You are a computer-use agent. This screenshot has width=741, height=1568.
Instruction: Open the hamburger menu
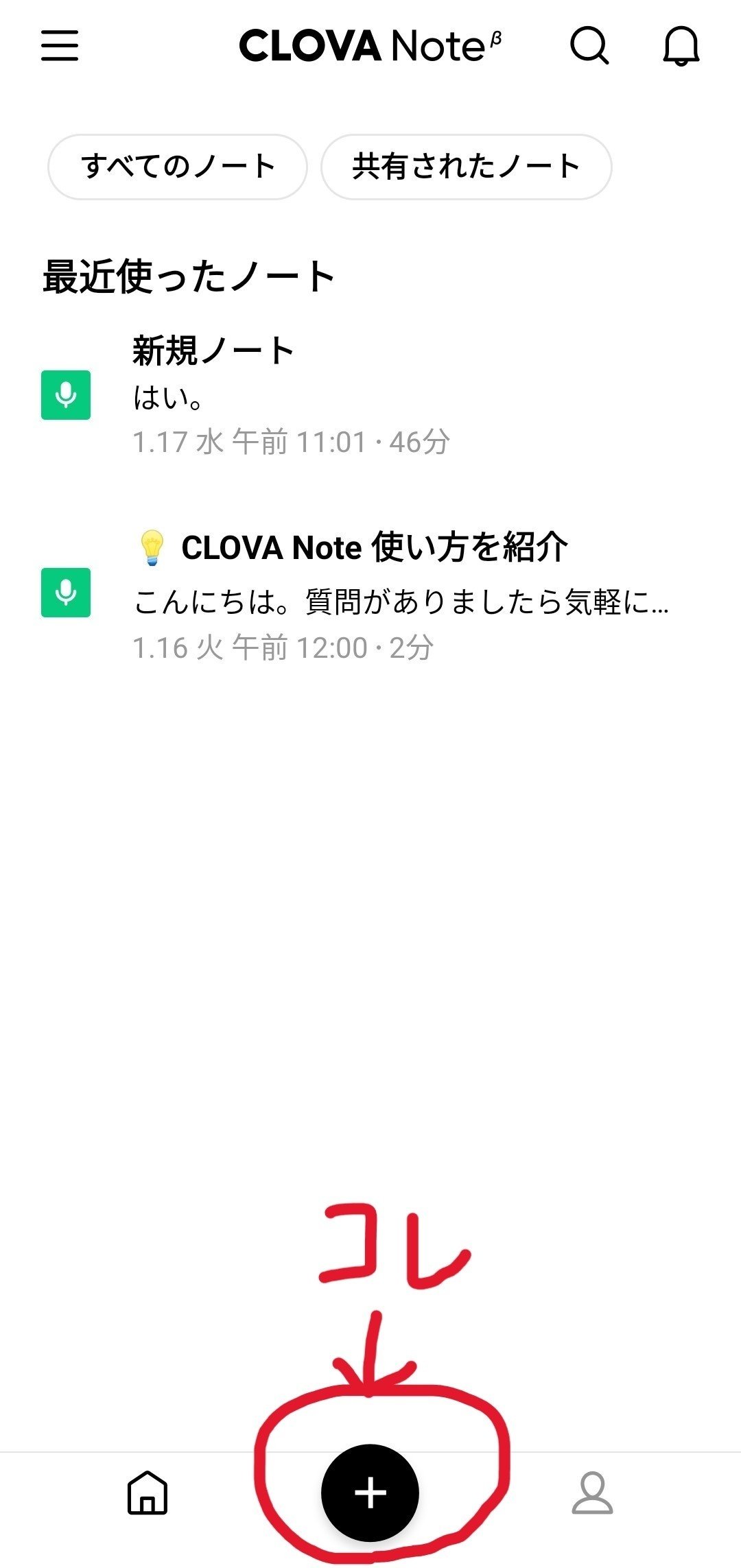(60, 47)
